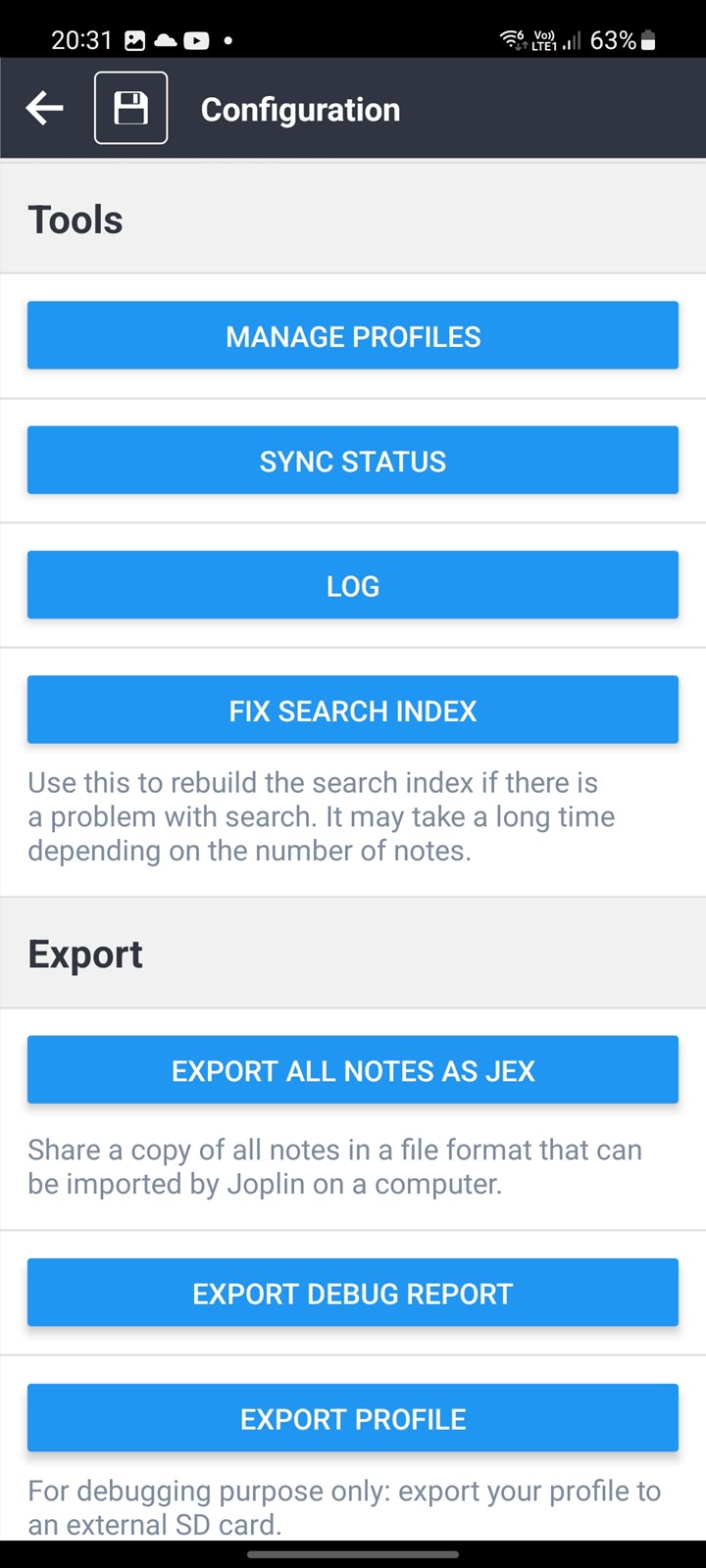Image resolution: width=706 pixels, height=1568 pixels.
Task: Tap Export Debug Report
Action: point(353,1293)
